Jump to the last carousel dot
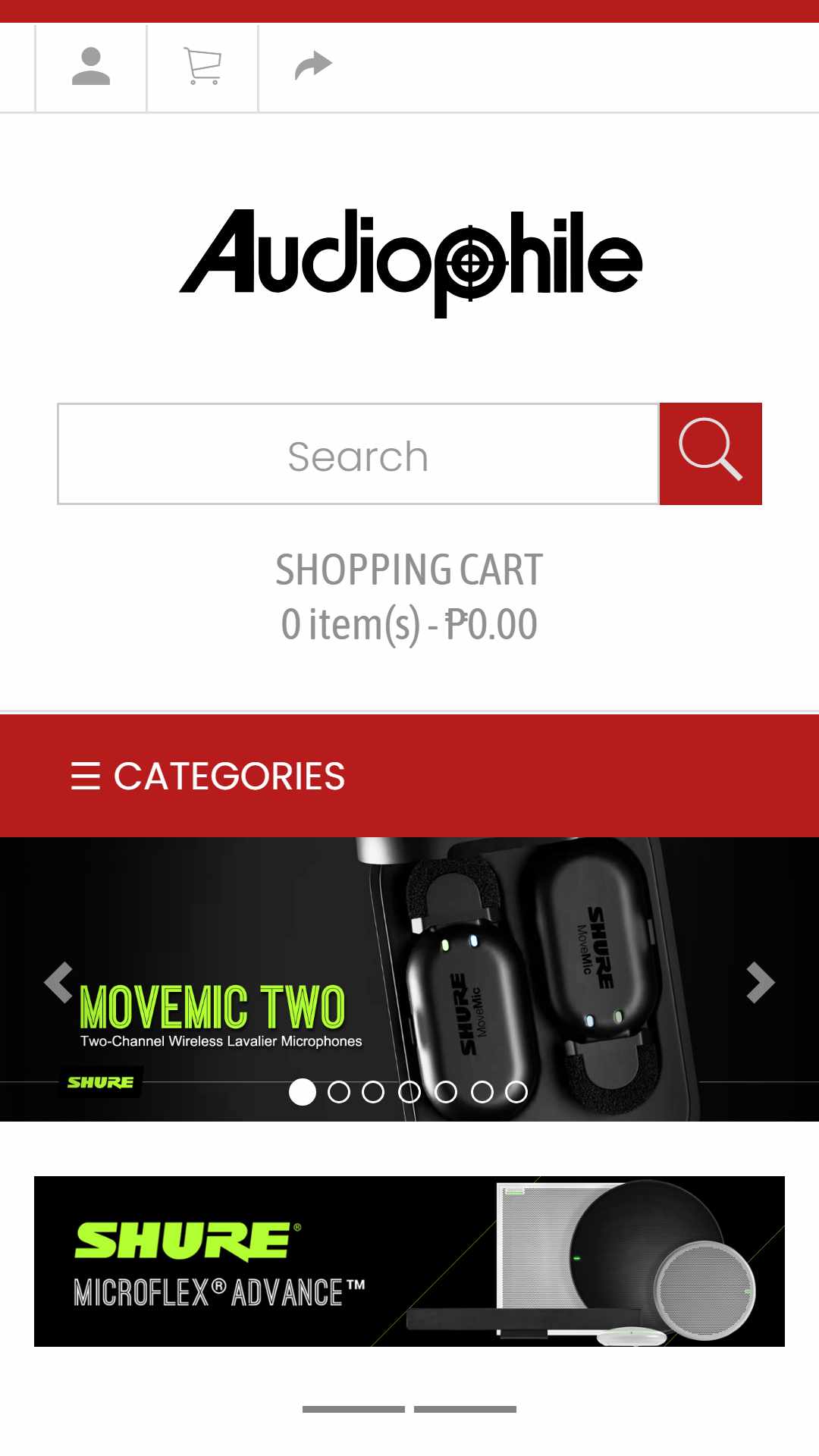Screen dimensions: 819x1456 pyautogui.click(x=516, y=1092)
